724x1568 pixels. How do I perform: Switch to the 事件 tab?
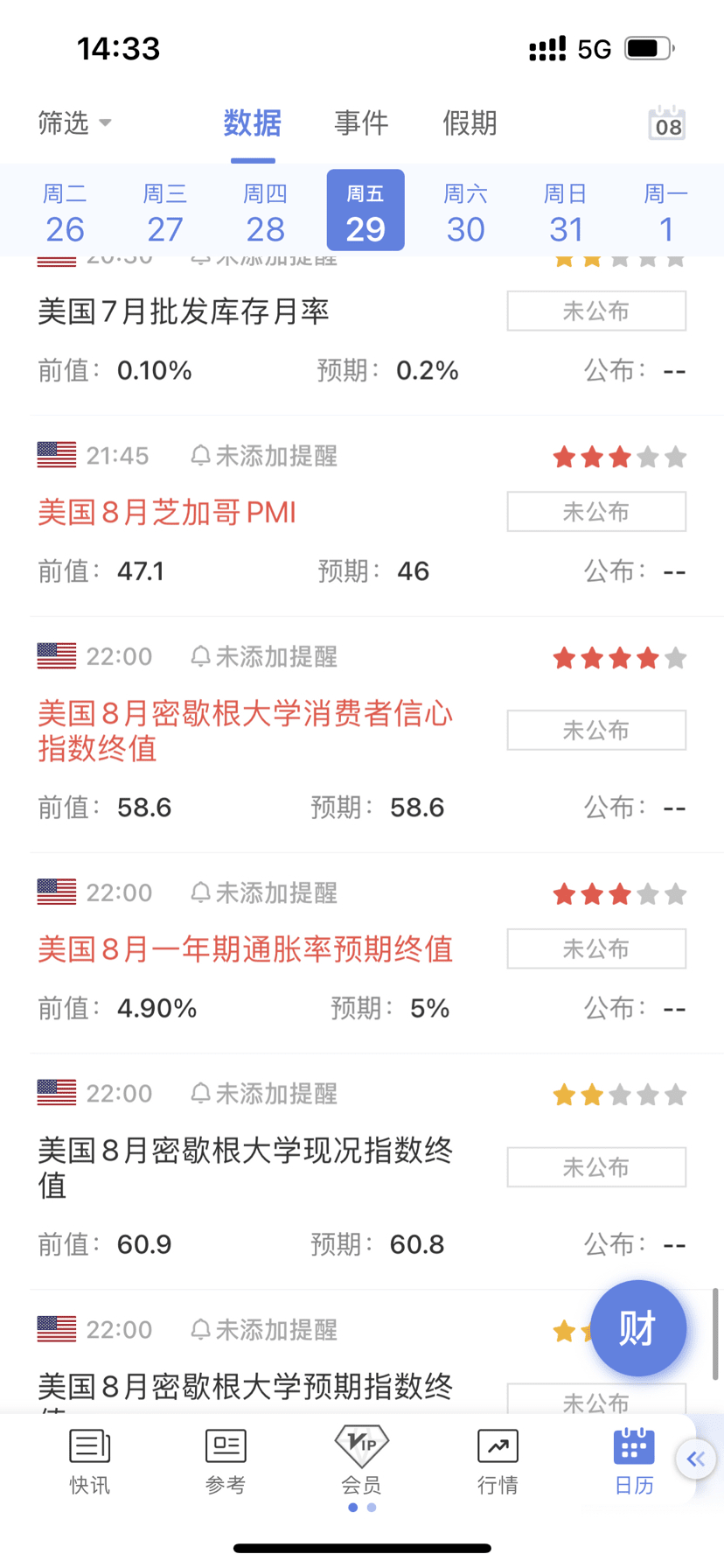361,123
